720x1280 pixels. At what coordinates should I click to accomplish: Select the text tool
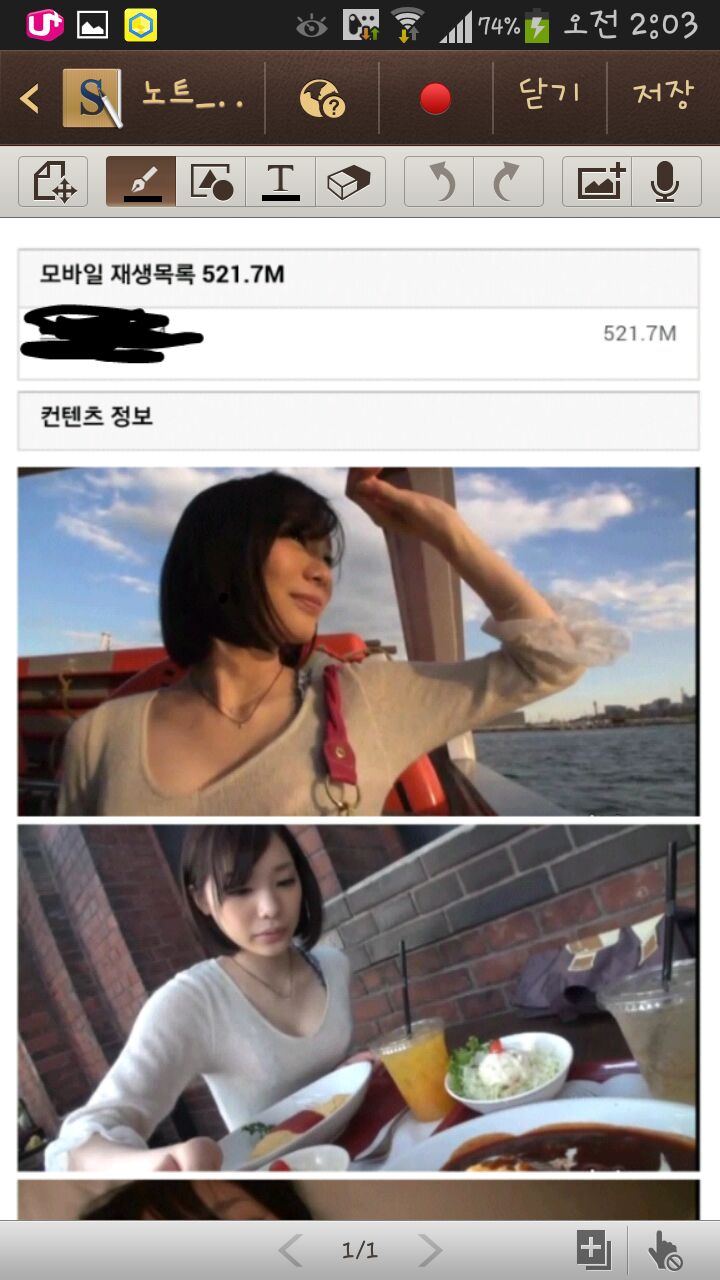point(281,182)
